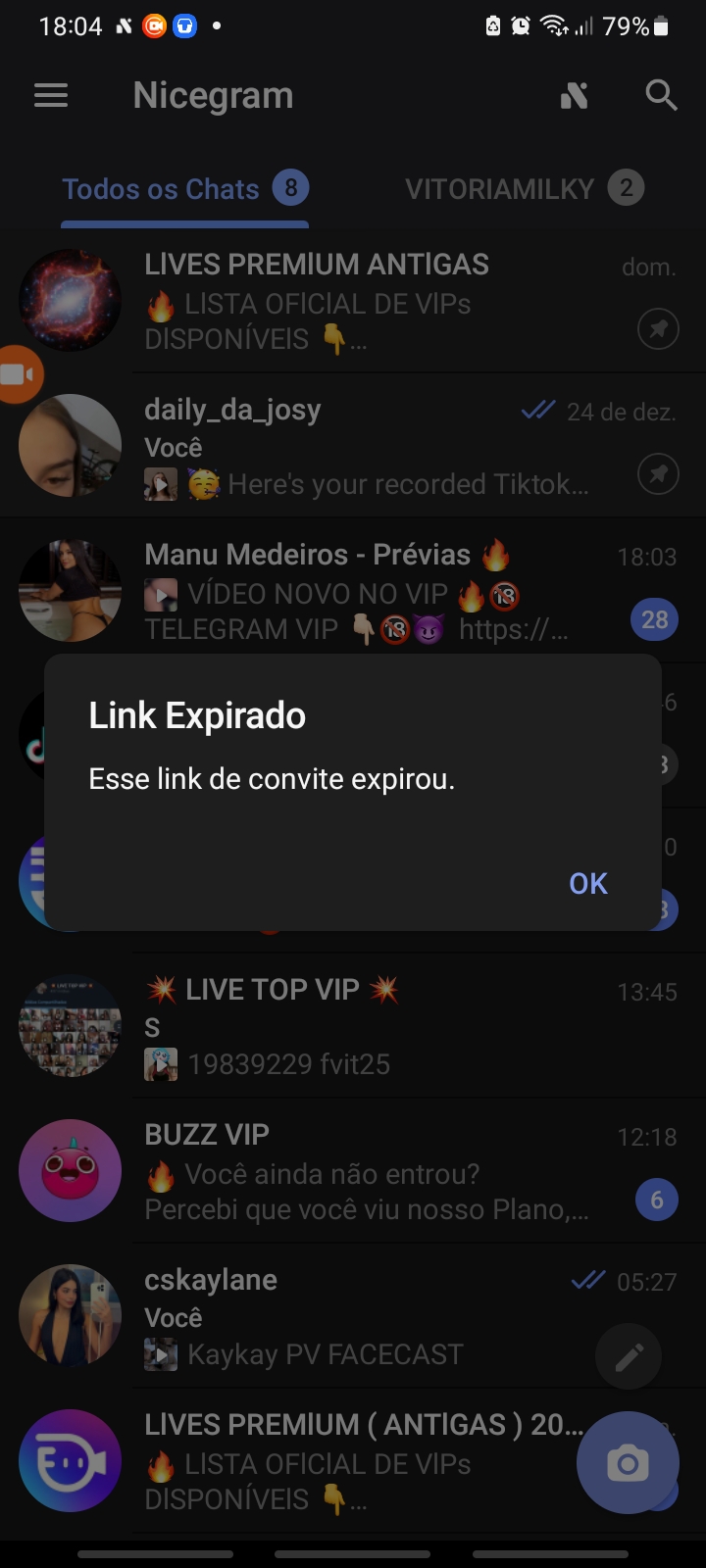Switch to the VITORIAMILKY folder tab
706x1568 pixels.
[x=524, y=189]
